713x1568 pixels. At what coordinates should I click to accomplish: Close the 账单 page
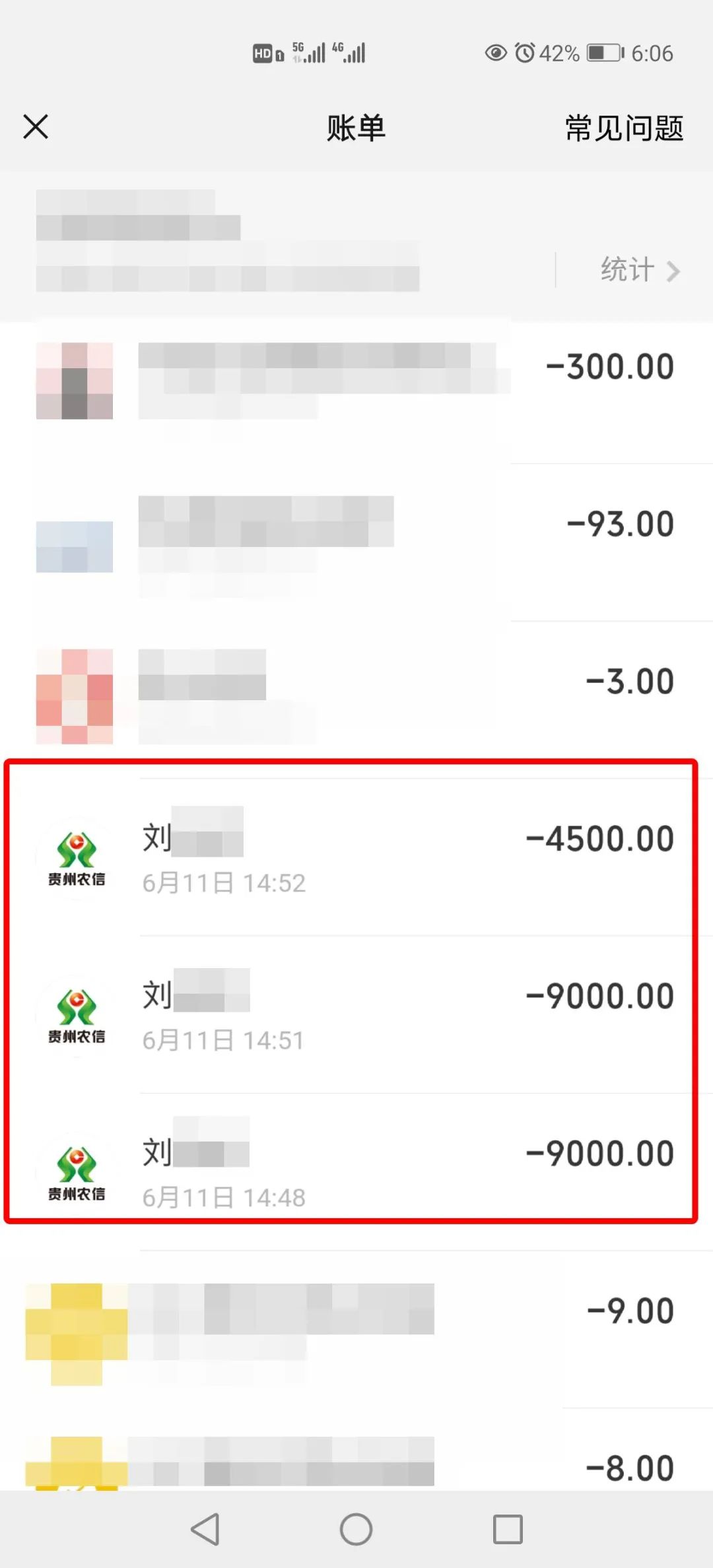click(x=36, y=127)
